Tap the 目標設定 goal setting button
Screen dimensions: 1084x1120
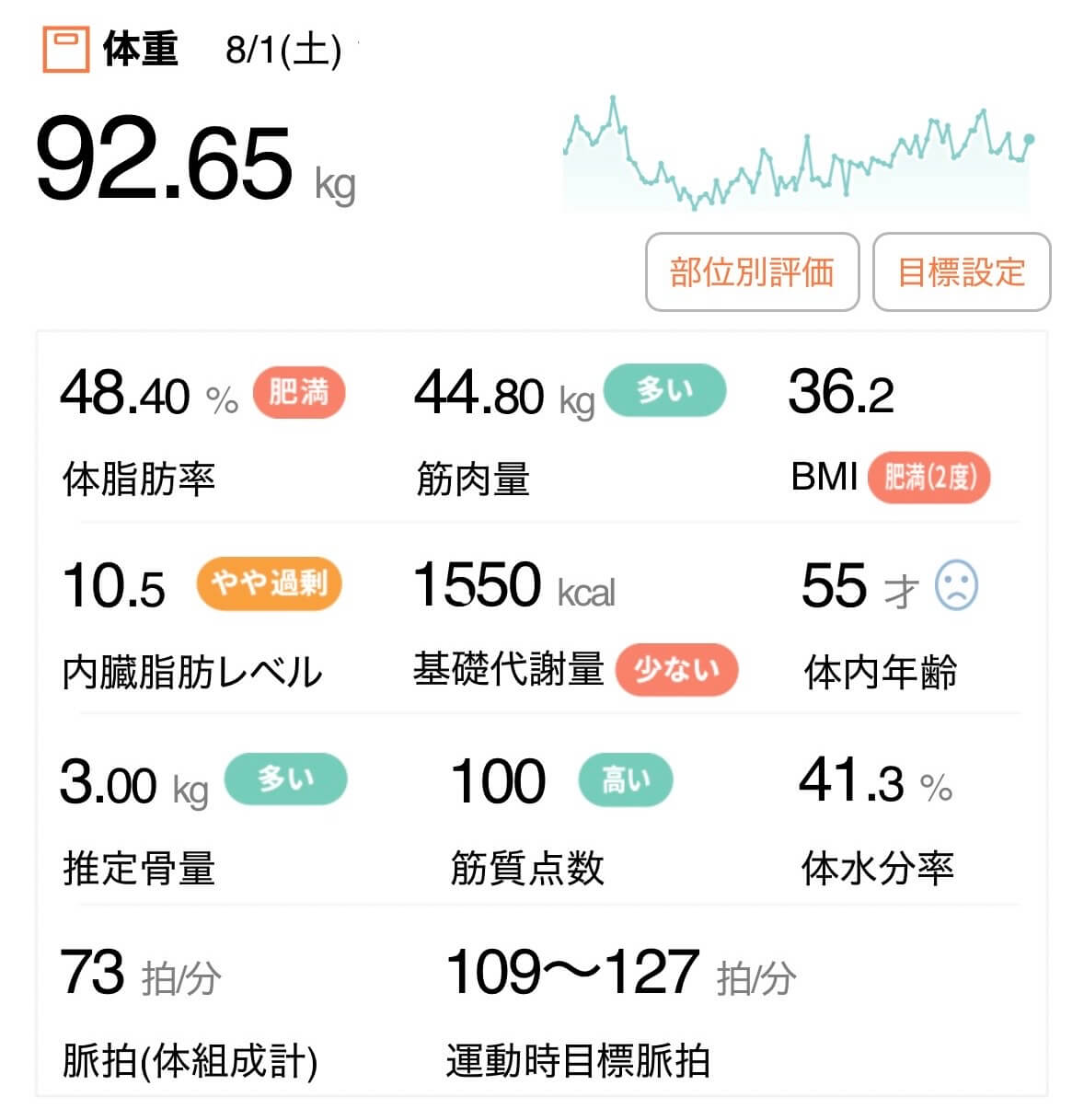coord(961,271)
